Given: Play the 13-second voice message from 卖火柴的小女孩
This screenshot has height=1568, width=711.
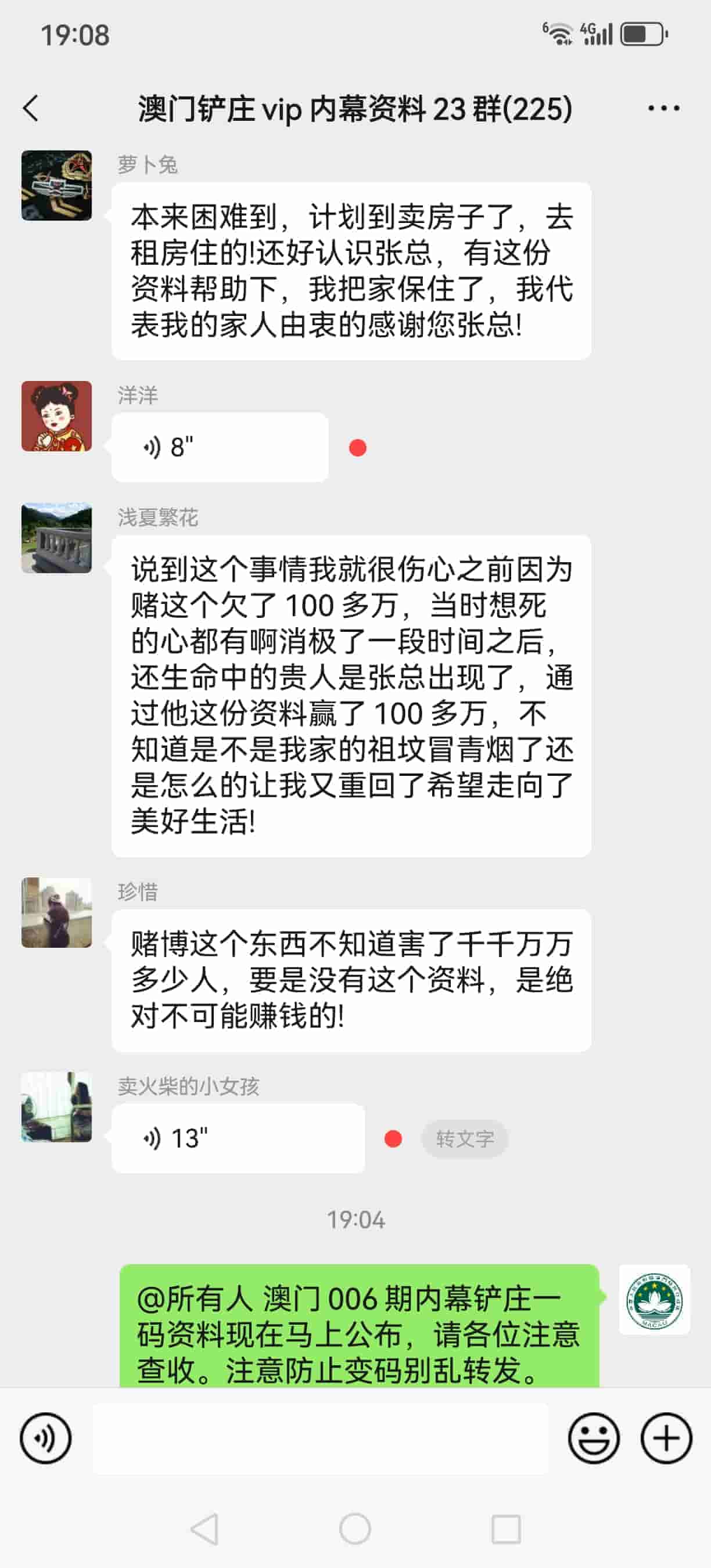Looking at the screenshot, I should (238, 1137).
